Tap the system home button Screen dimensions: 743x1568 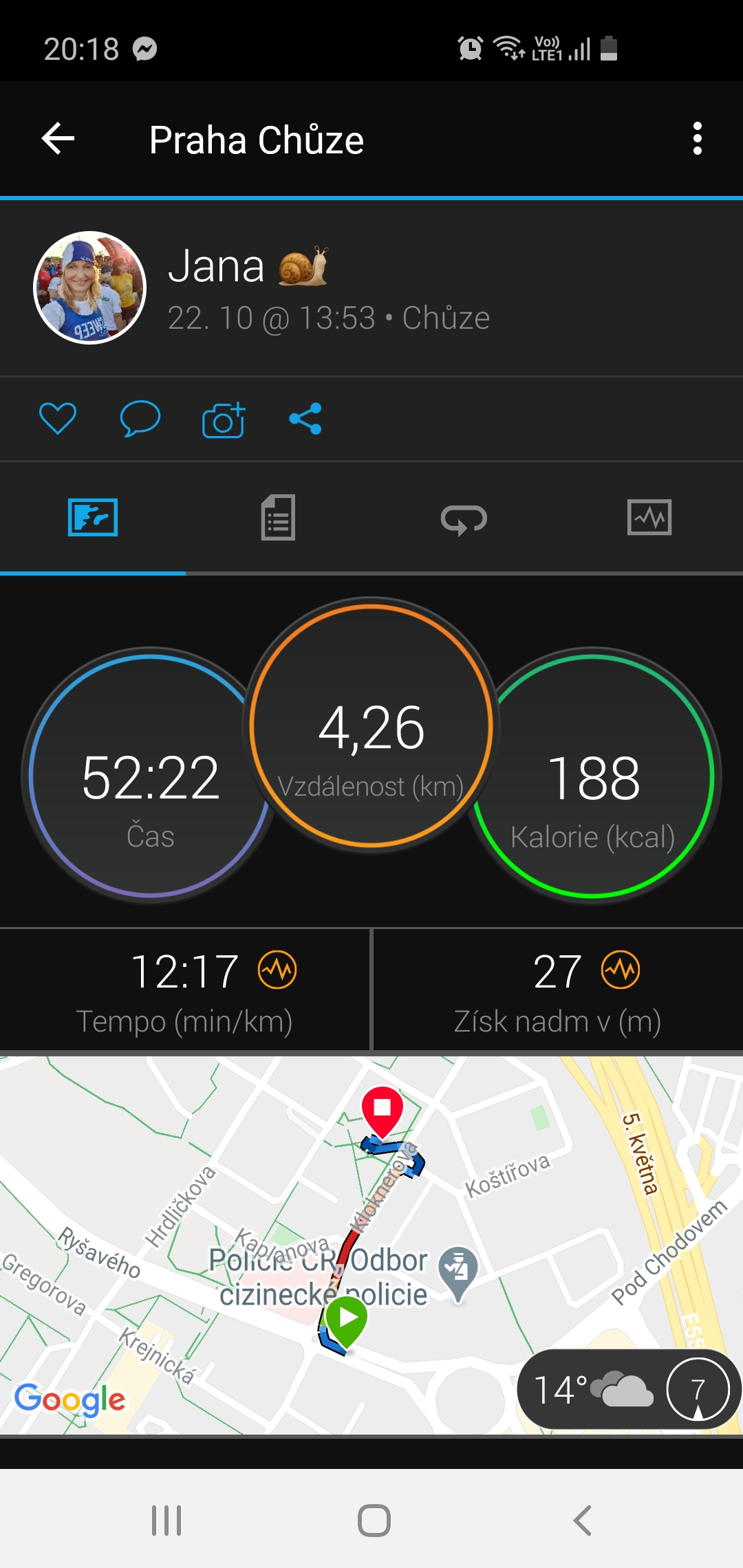tap(374, 1521)
